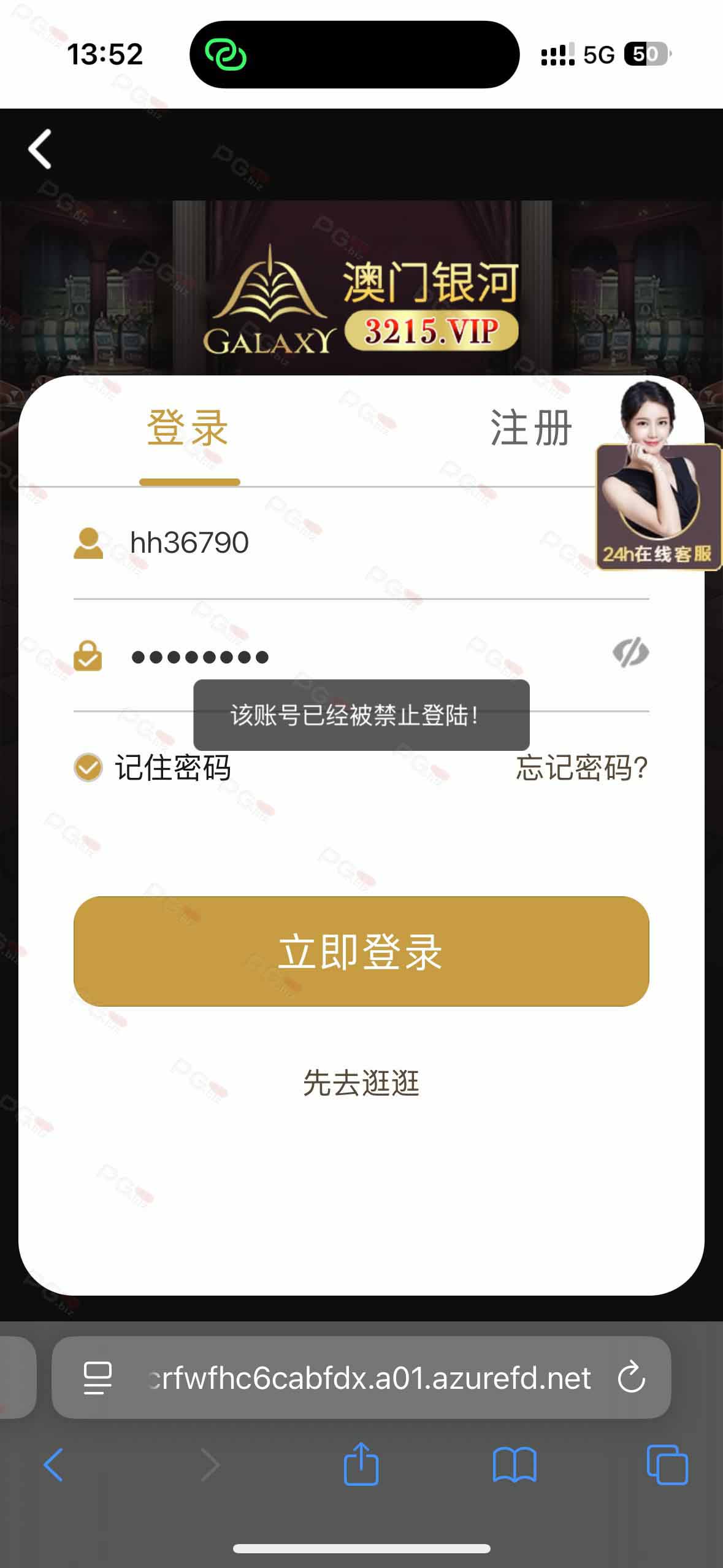Reload the page in Safari

631,1378
